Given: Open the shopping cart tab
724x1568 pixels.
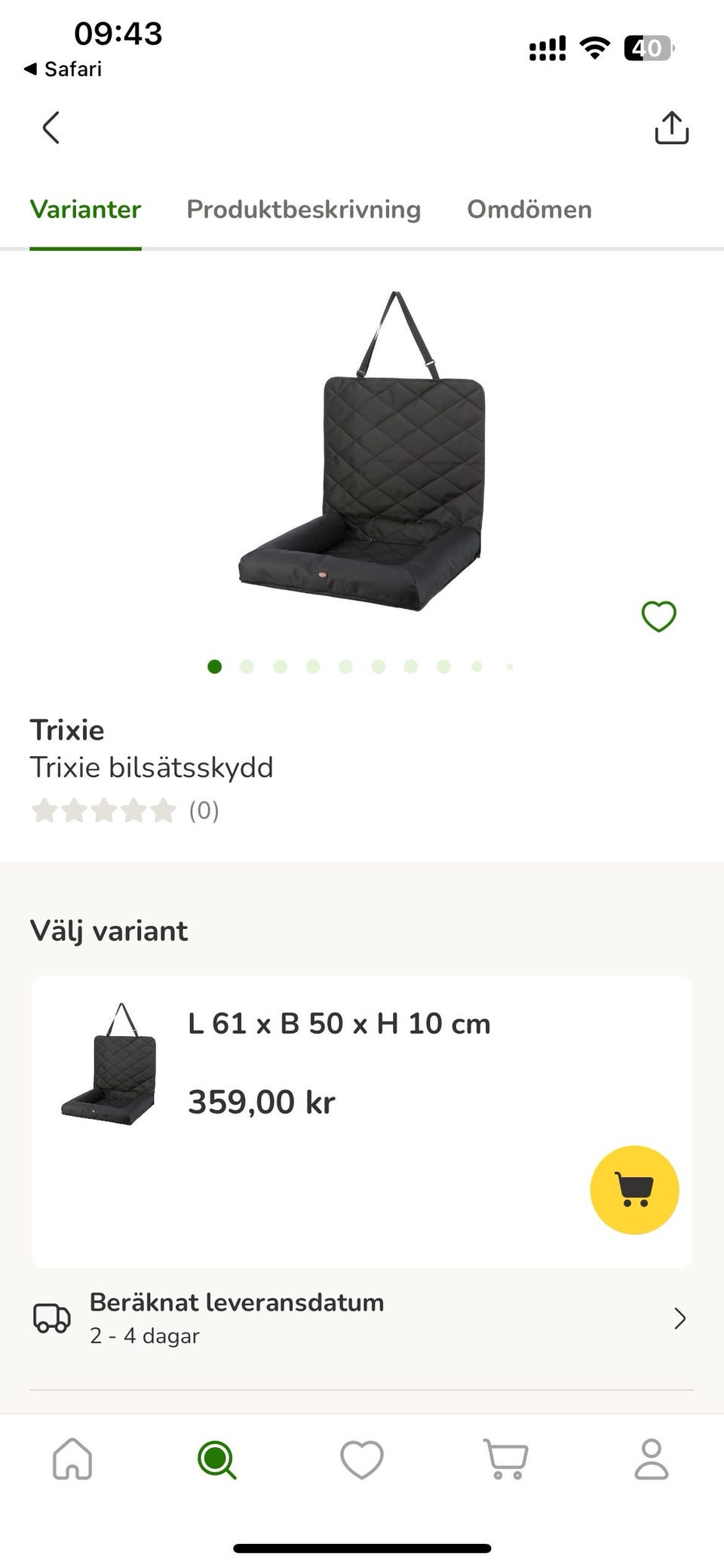Looking at the screenshot, I should (506, 1459).
